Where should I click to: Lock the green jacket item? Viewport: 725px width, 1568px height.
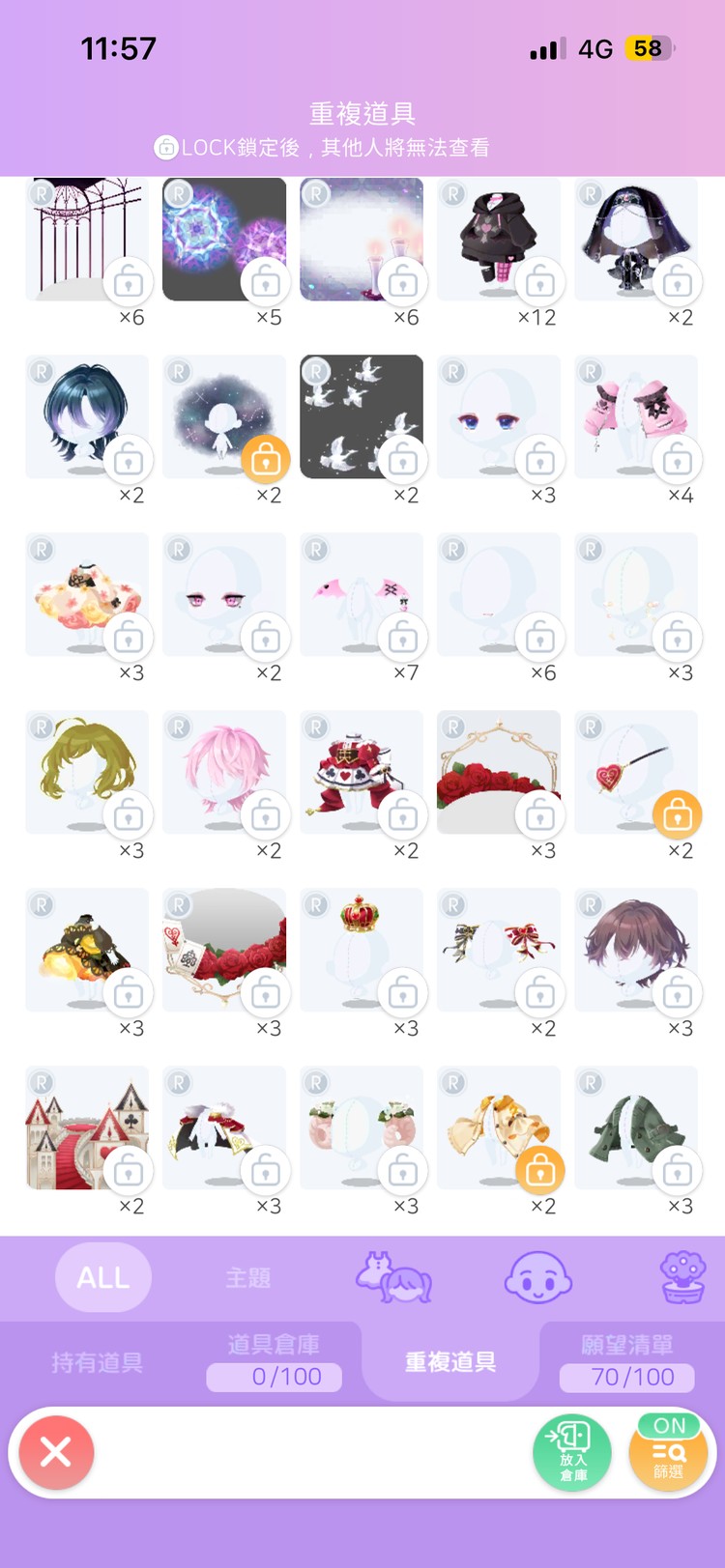coord(678,1171)
